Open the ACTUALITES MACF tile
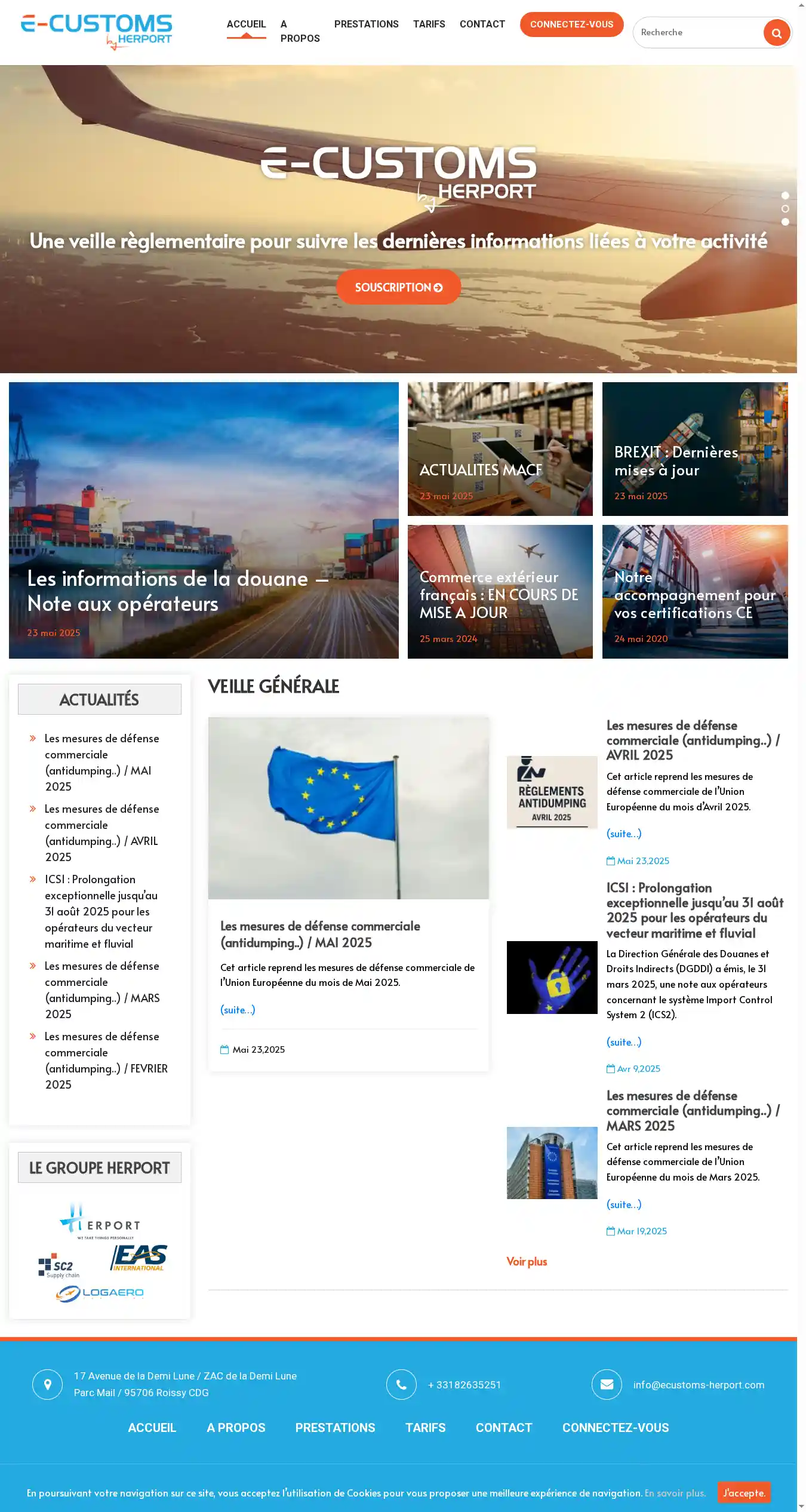 [500, 449]
